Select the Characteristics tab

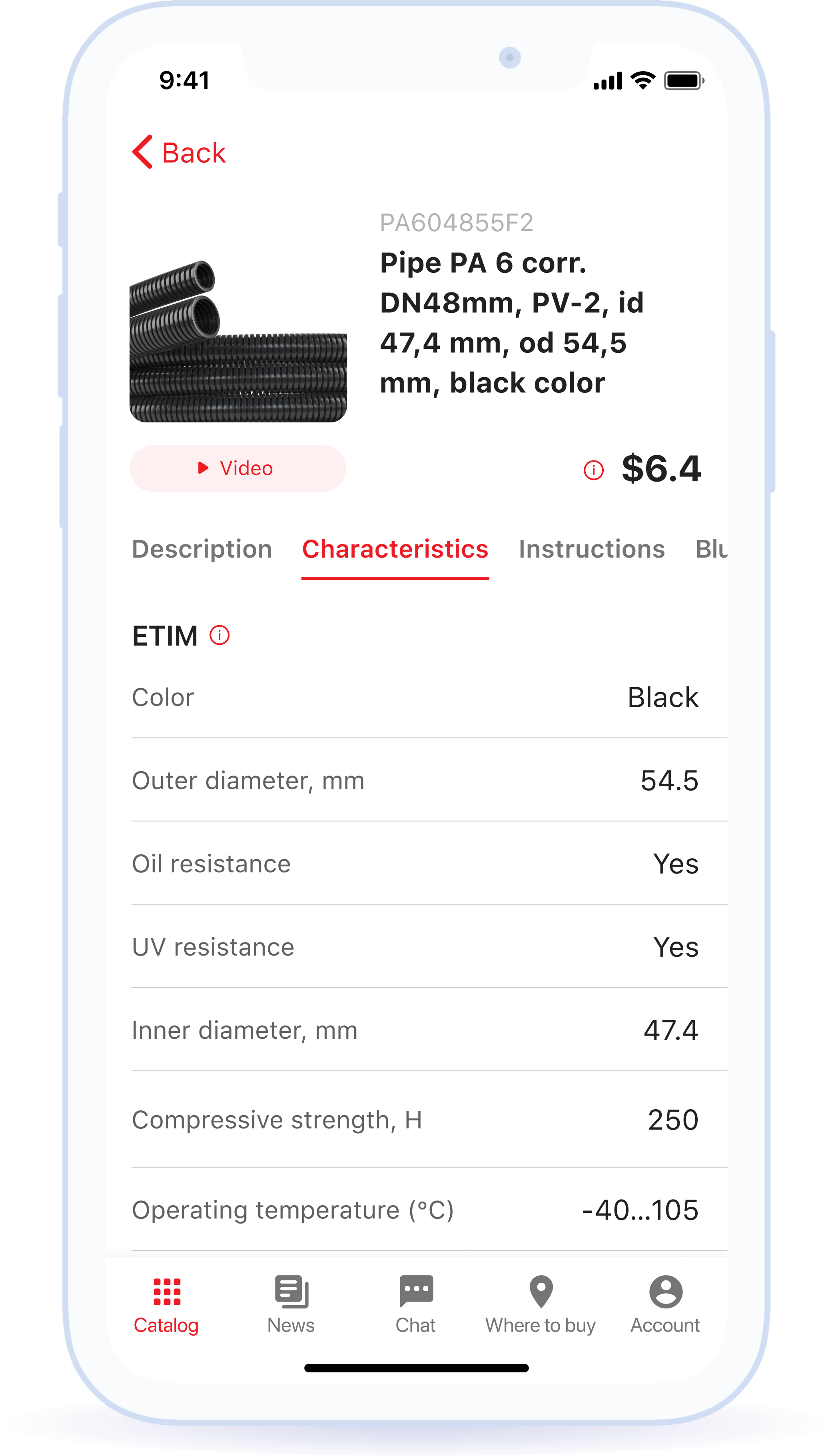pos(395,549)
